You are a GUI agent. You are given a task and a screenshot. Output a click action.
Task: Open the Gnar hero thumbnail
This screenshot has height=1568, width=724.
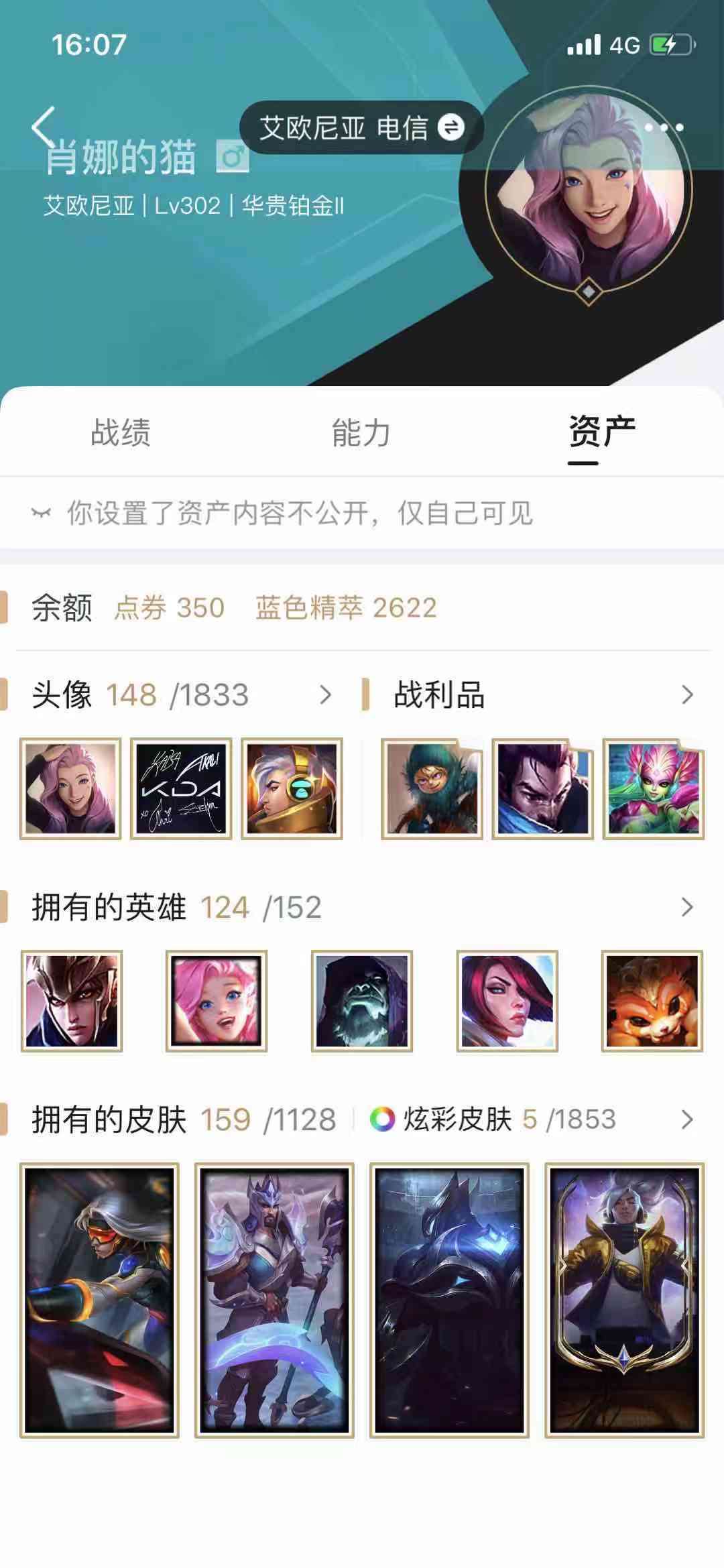pos(652,1001)
